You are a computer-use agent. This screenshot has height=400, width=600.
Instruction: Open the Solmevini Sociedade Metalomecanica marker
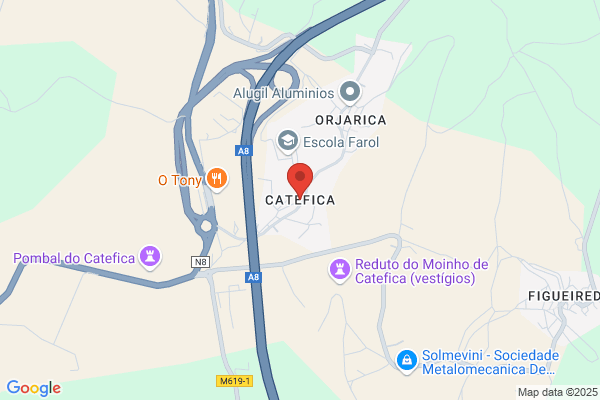407,361
